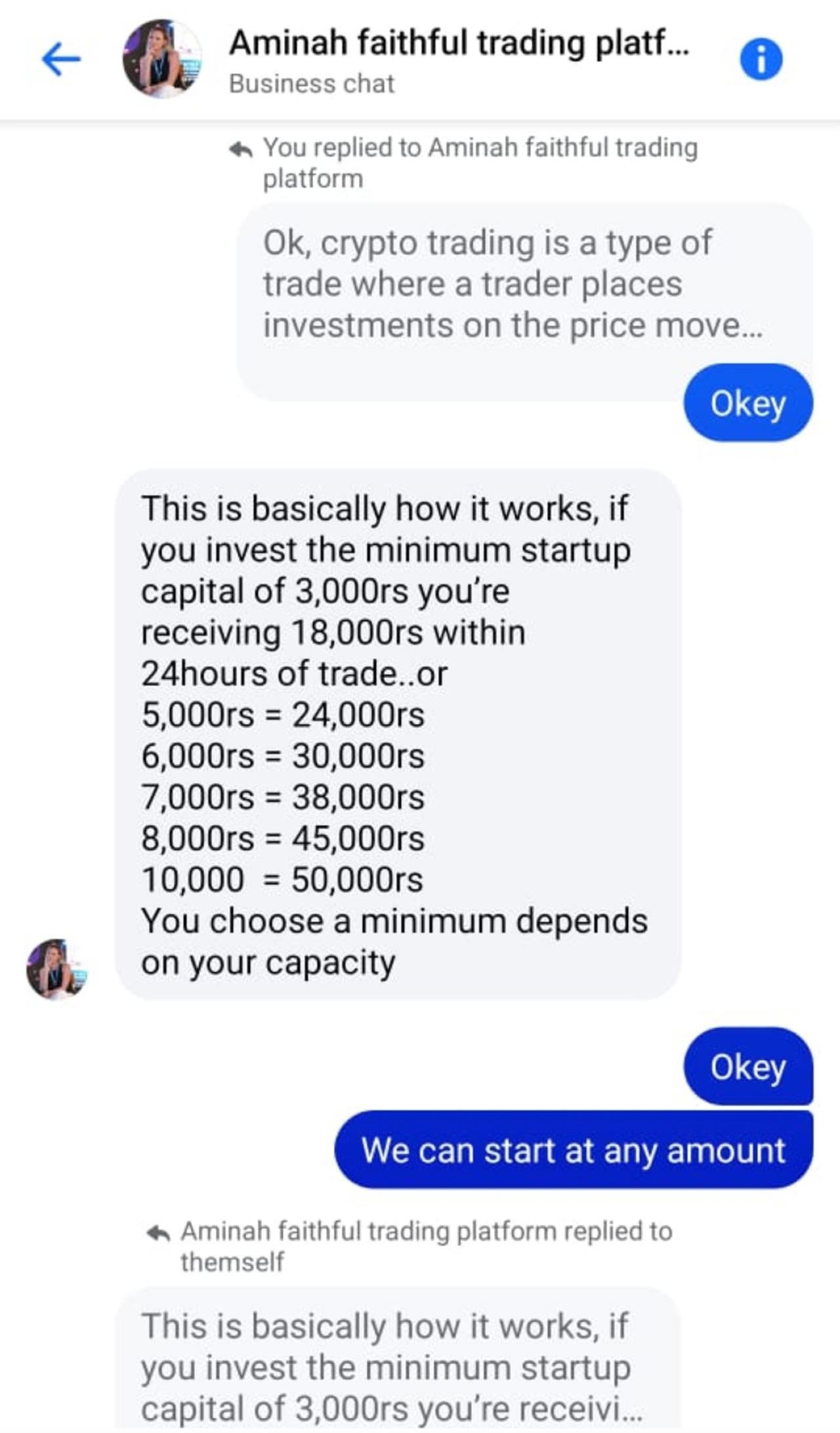Tap the quoted reply about 3,000rs capital
840x1433 pixels.
(394, 1365)
